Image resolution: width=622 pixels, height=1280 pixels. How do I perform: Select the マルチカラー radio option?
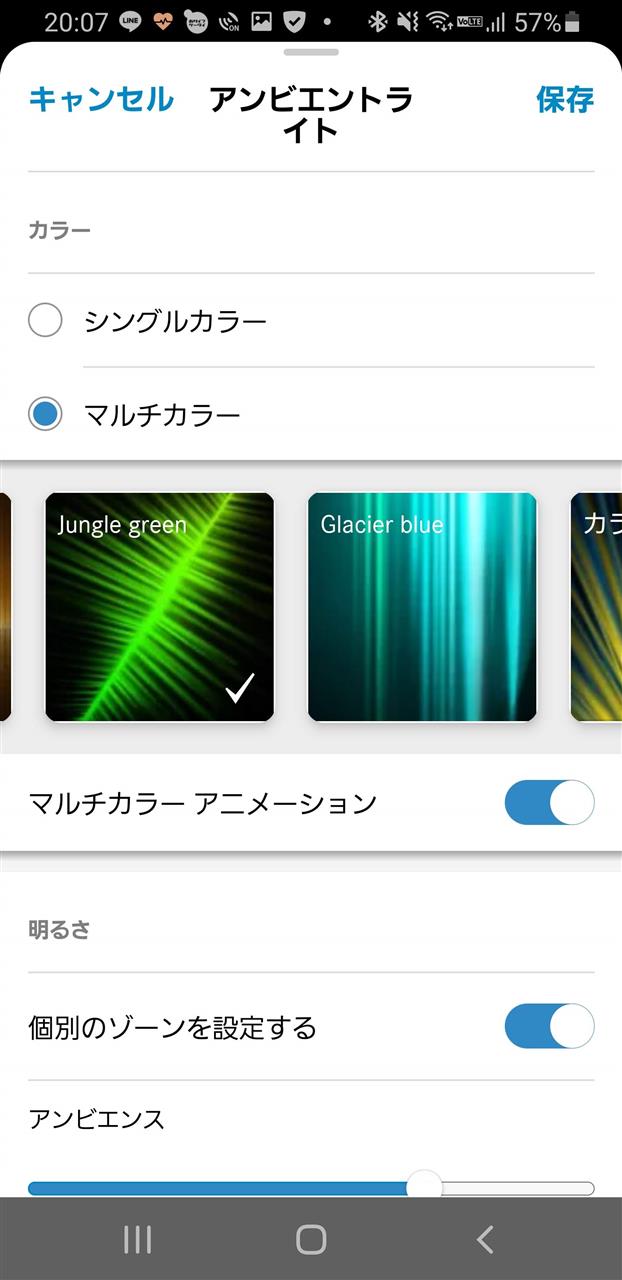(x=46, y=414)
